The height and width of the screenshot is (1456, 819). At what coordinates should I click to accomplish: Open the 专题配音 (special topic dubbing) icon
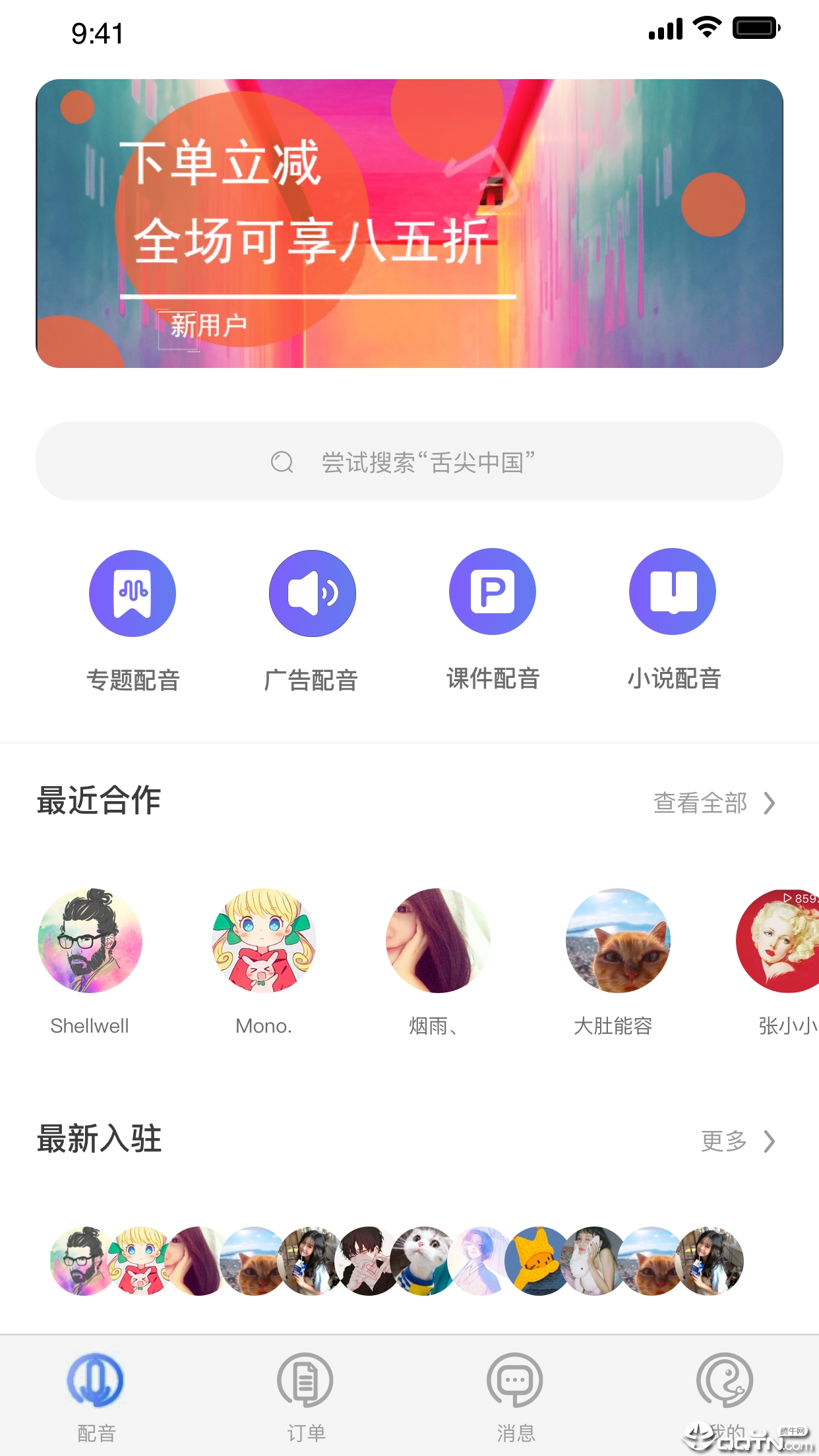click(133, 592)
